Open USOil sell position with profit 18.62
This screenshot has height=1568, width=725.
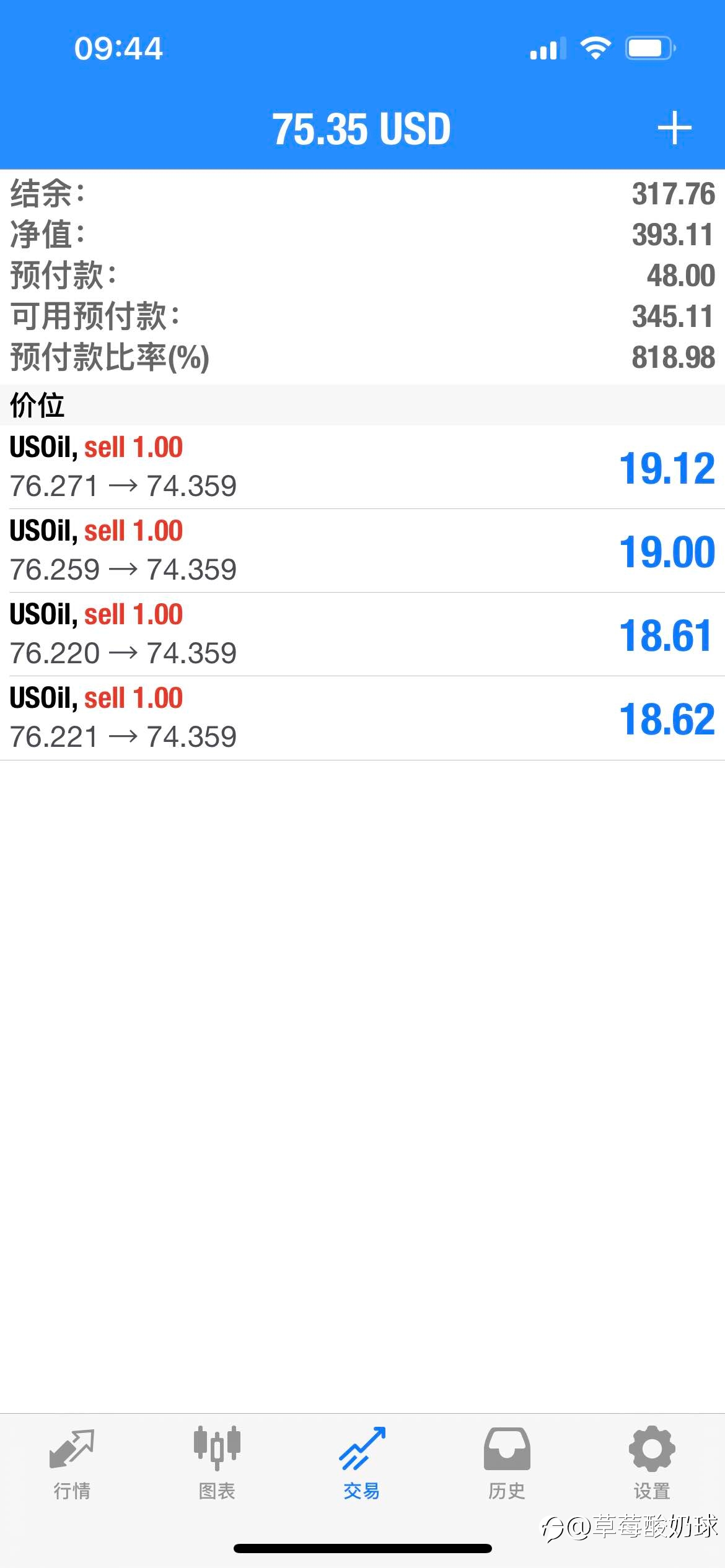click(362, 718)
